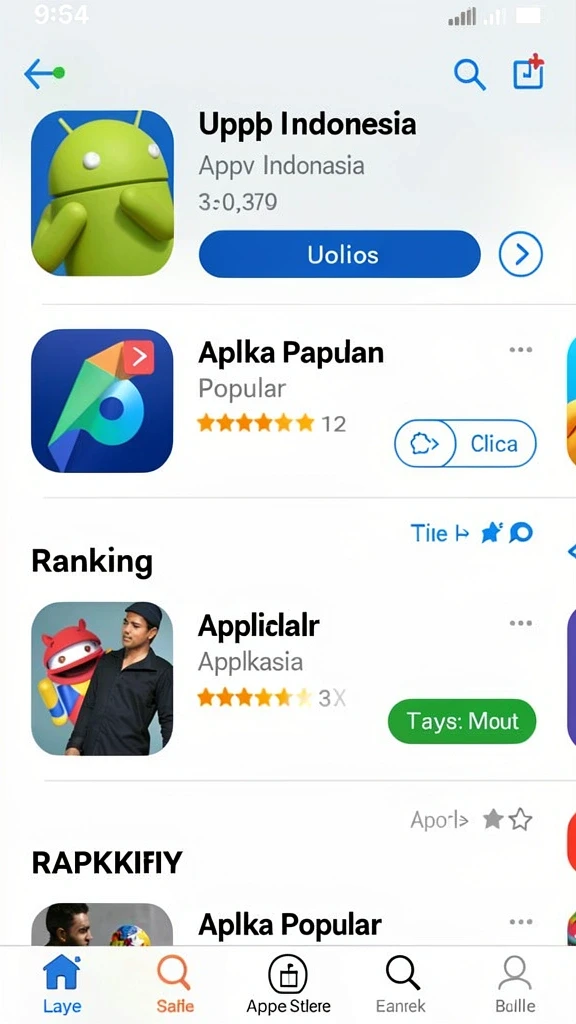Switch to the Laye home tab
The image size is (576, 1024).
click(x=62, y=984)
